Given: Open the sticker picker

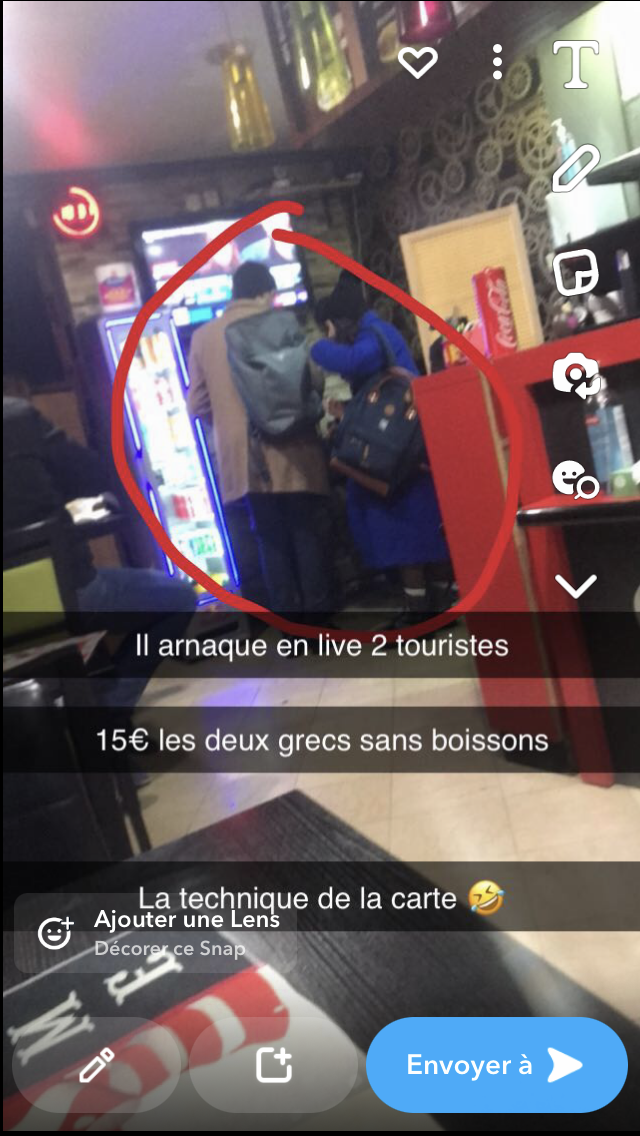Looking at the screenshot, I should [x=576, y=272].
